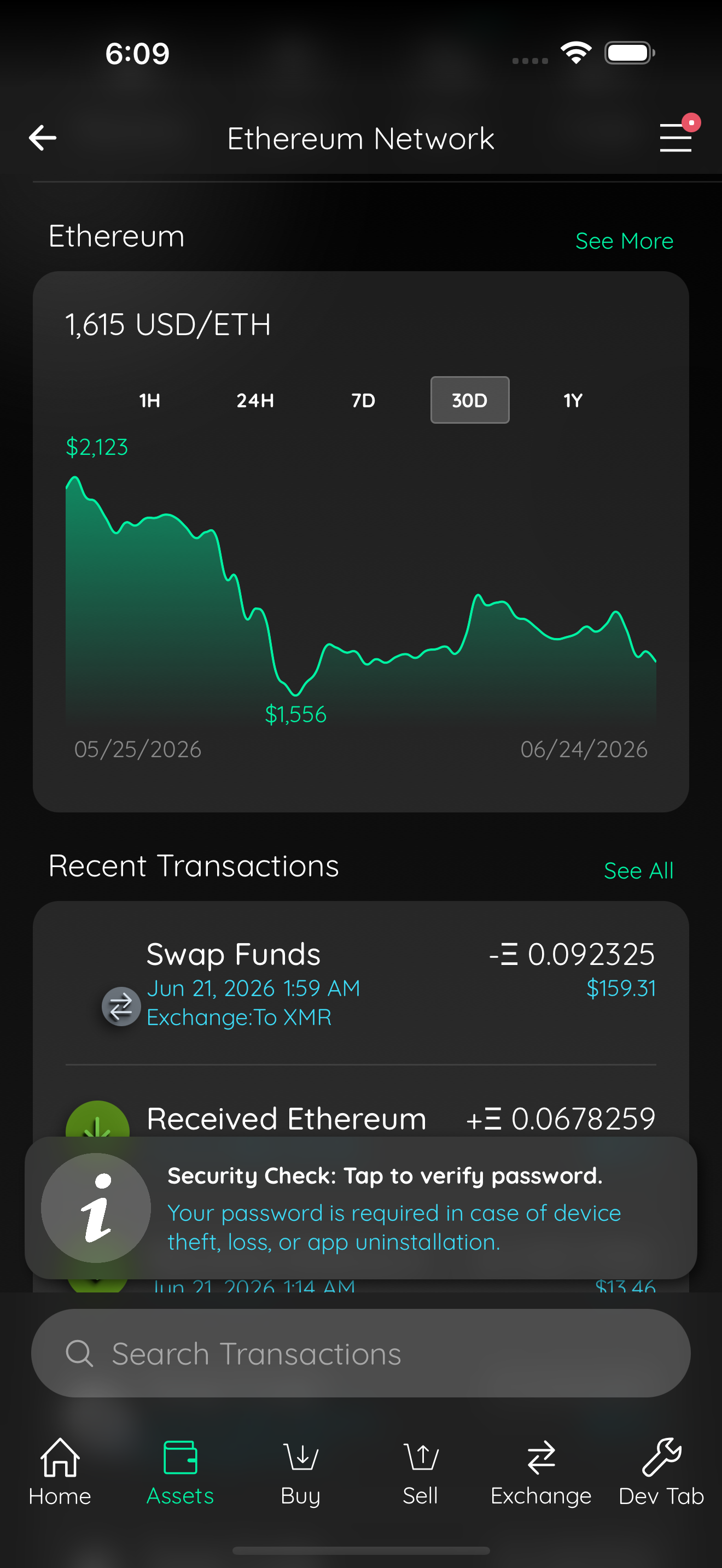The width and height of the screenshot is (722, 1568).
Task: Switch to the Exchange tab
Action: tap(541, 1472)
